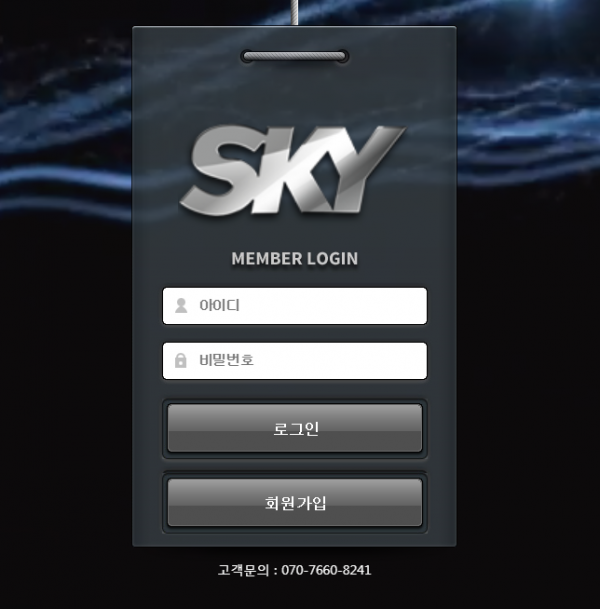The width and height of the screenshot is (600, 609).
Task: Tap the 아이디 username field
Action: point(295,306)
